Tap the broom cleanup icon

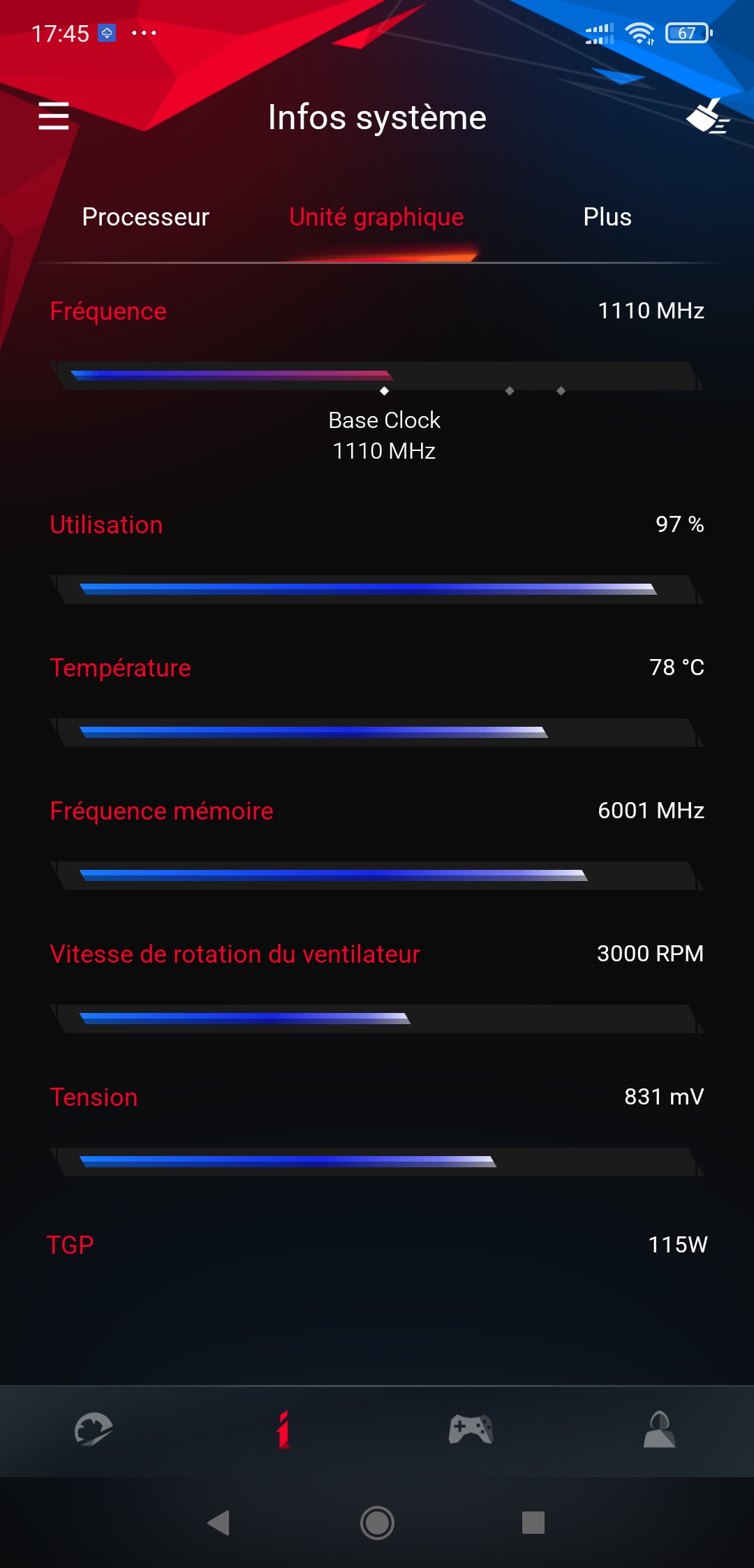point(707,116)
